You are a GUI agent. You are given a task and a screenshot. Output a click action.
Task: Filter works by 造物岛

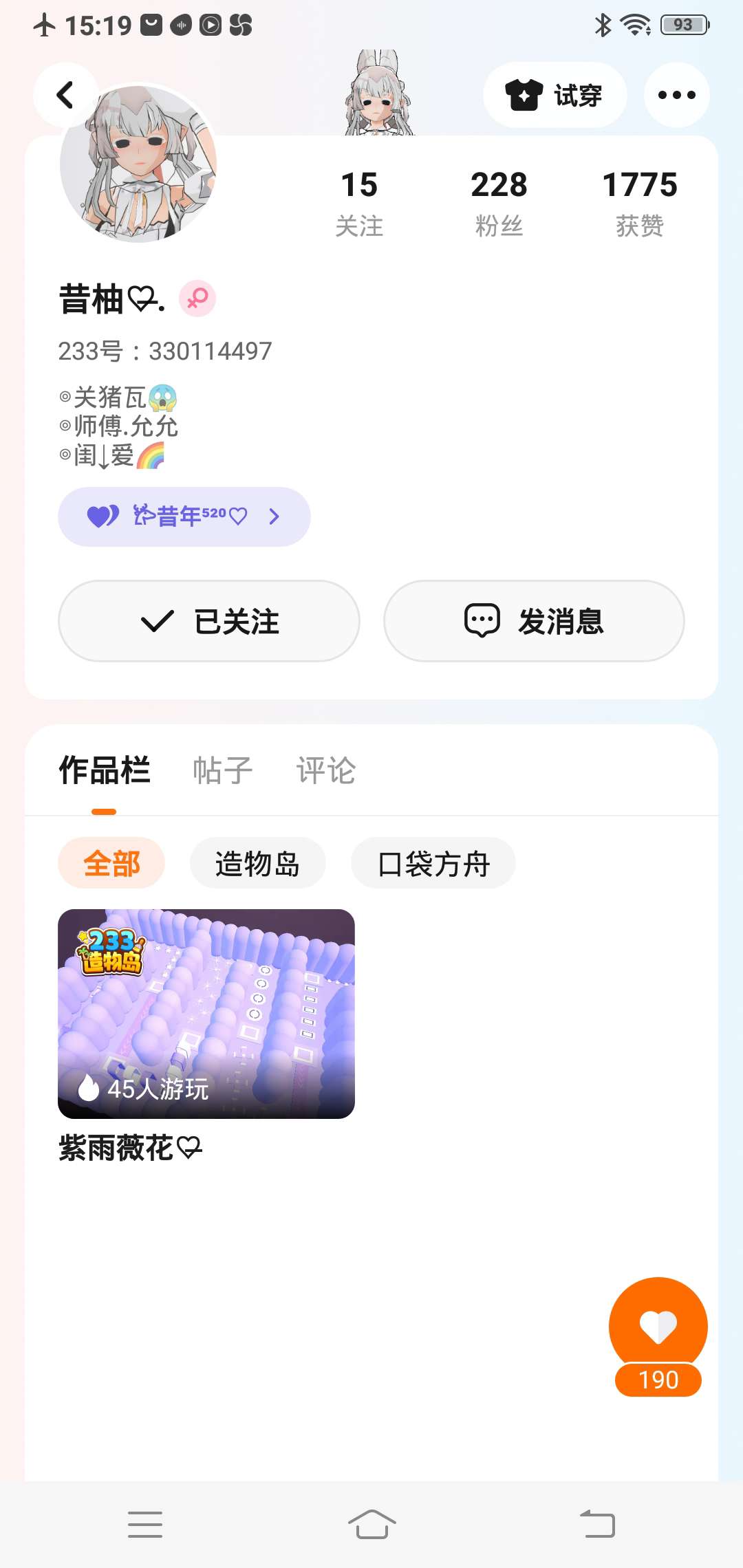tap(257, 863)
